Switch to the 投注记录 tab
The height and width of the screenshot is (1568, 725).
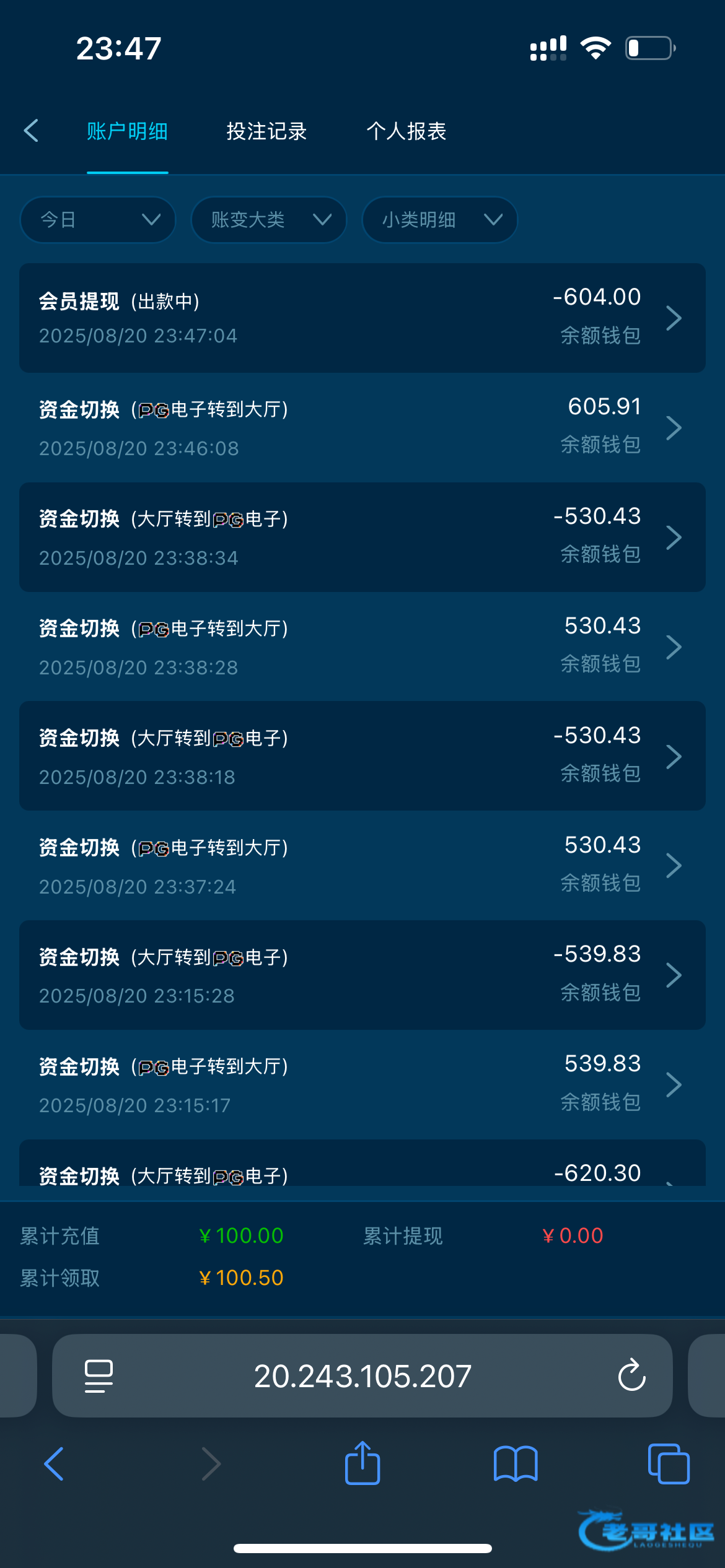(266, 131)
